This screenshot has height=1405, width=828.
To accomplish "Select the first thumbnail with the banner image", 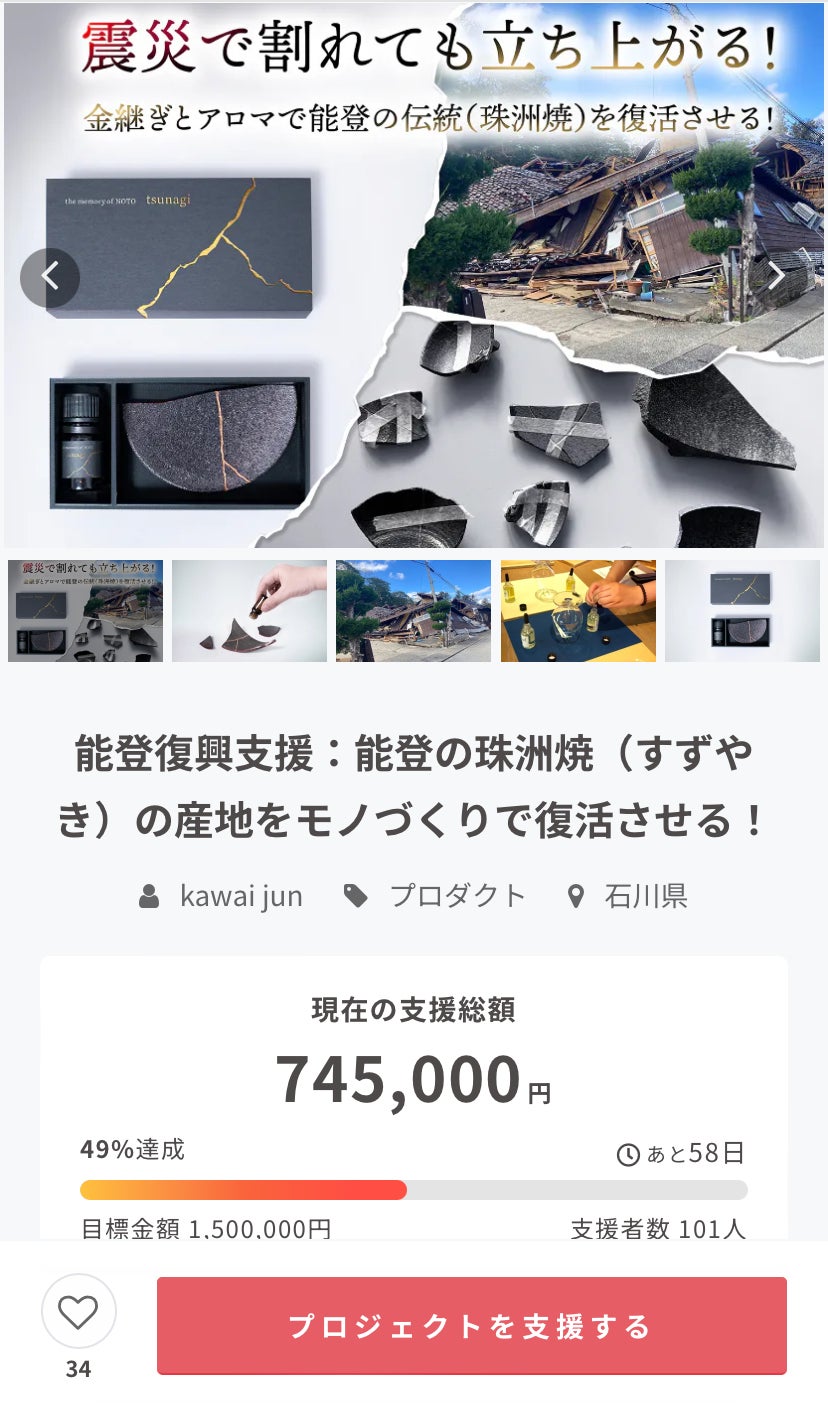I will point(85,611).
